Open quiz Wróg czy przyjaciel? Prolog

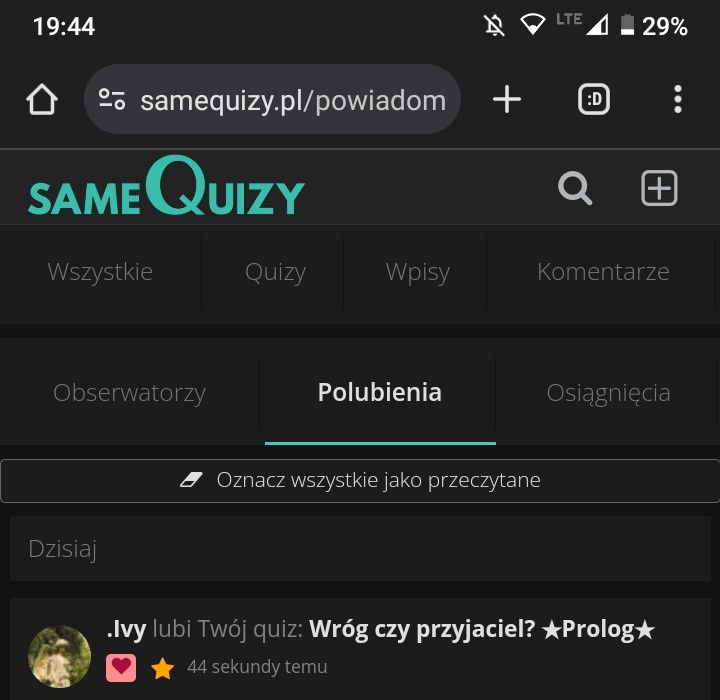point(481,629)
